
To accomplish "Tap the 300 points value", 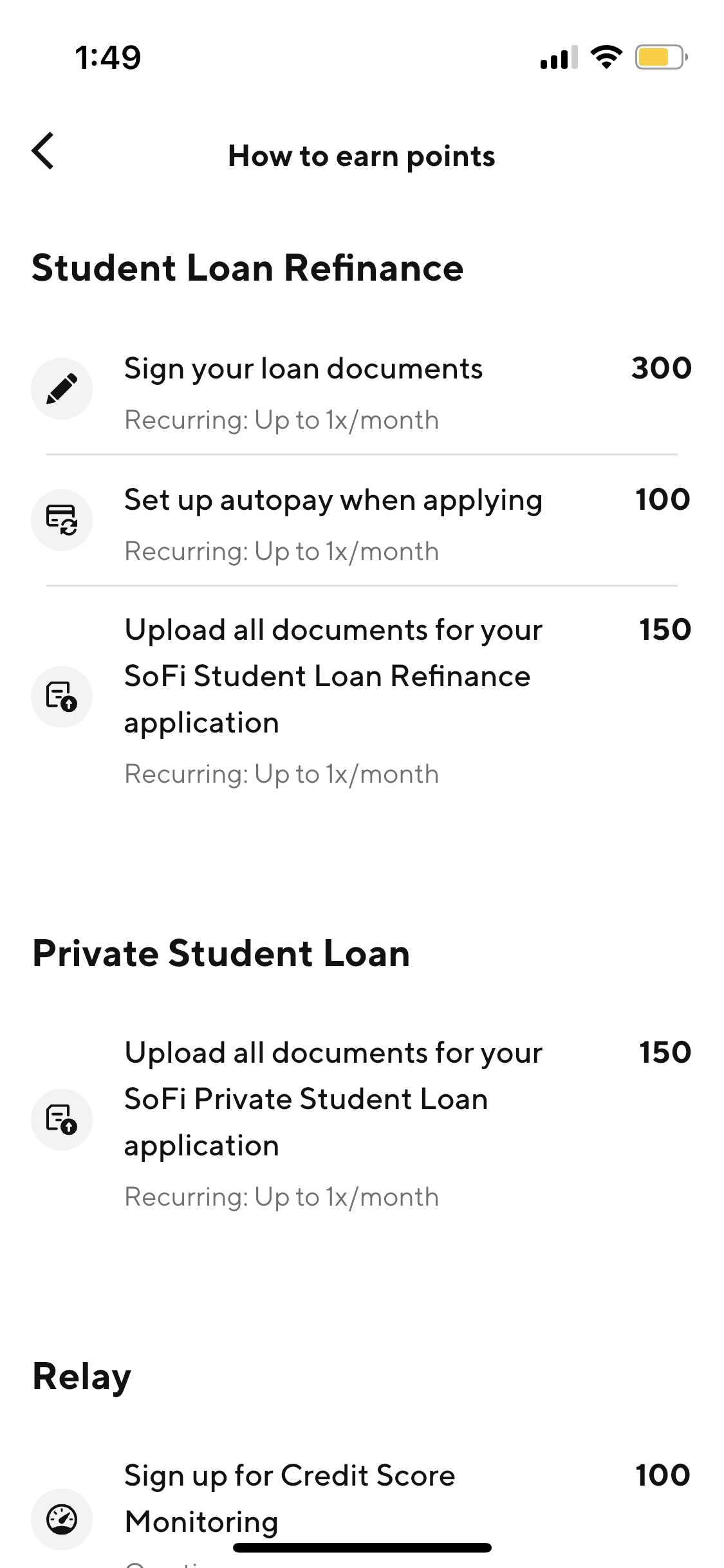I will point(661,368).
